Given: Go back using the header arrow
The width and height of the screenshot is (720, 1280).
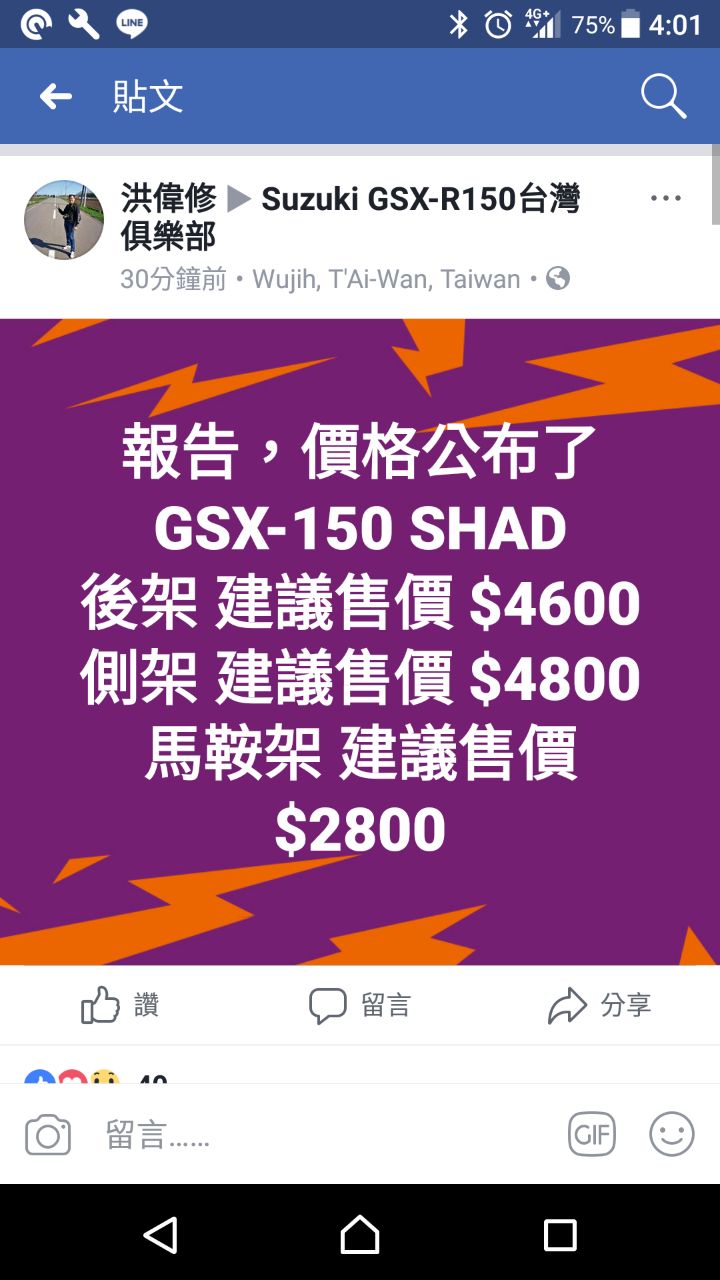Looking at the screenshot, I should point(56,96).
